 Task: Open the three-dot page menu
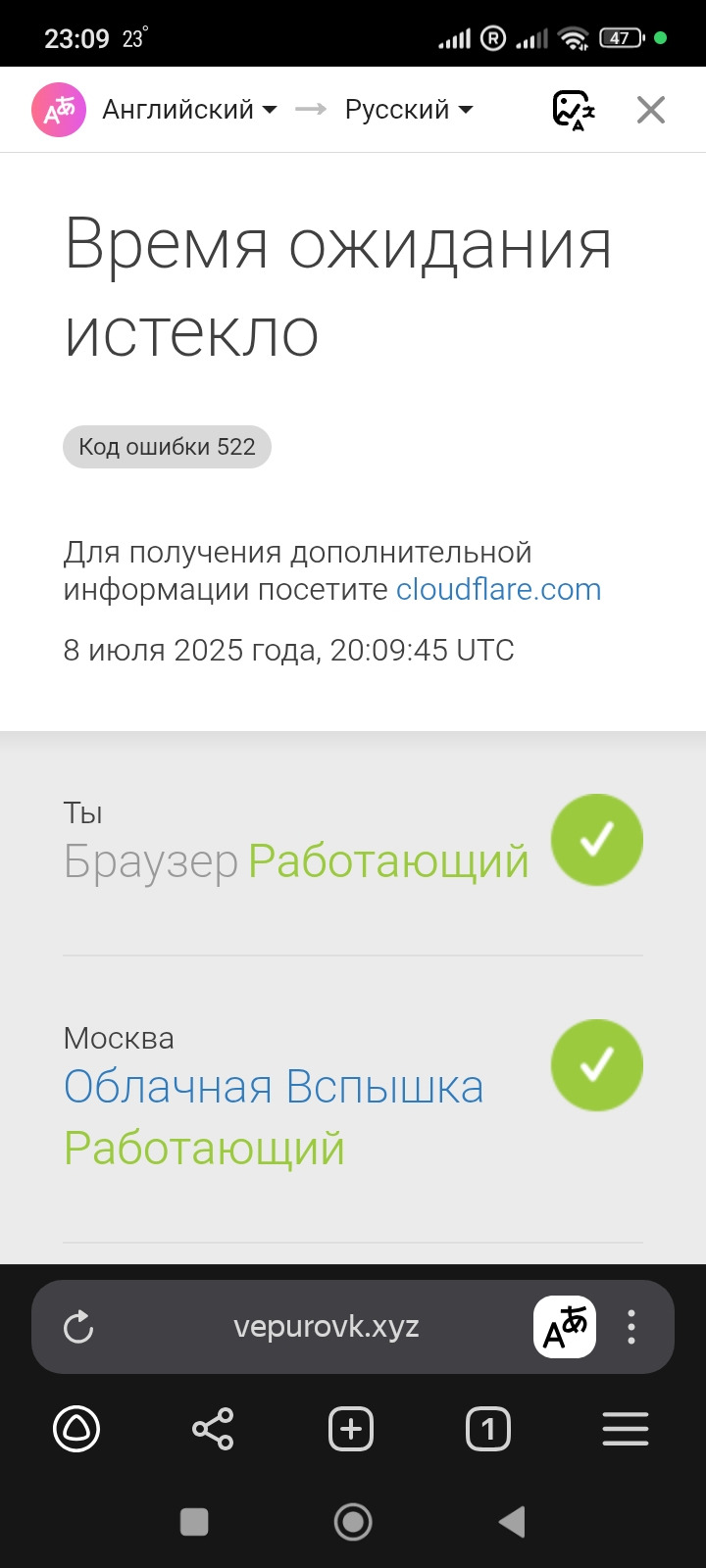(x=631, y=1327)
